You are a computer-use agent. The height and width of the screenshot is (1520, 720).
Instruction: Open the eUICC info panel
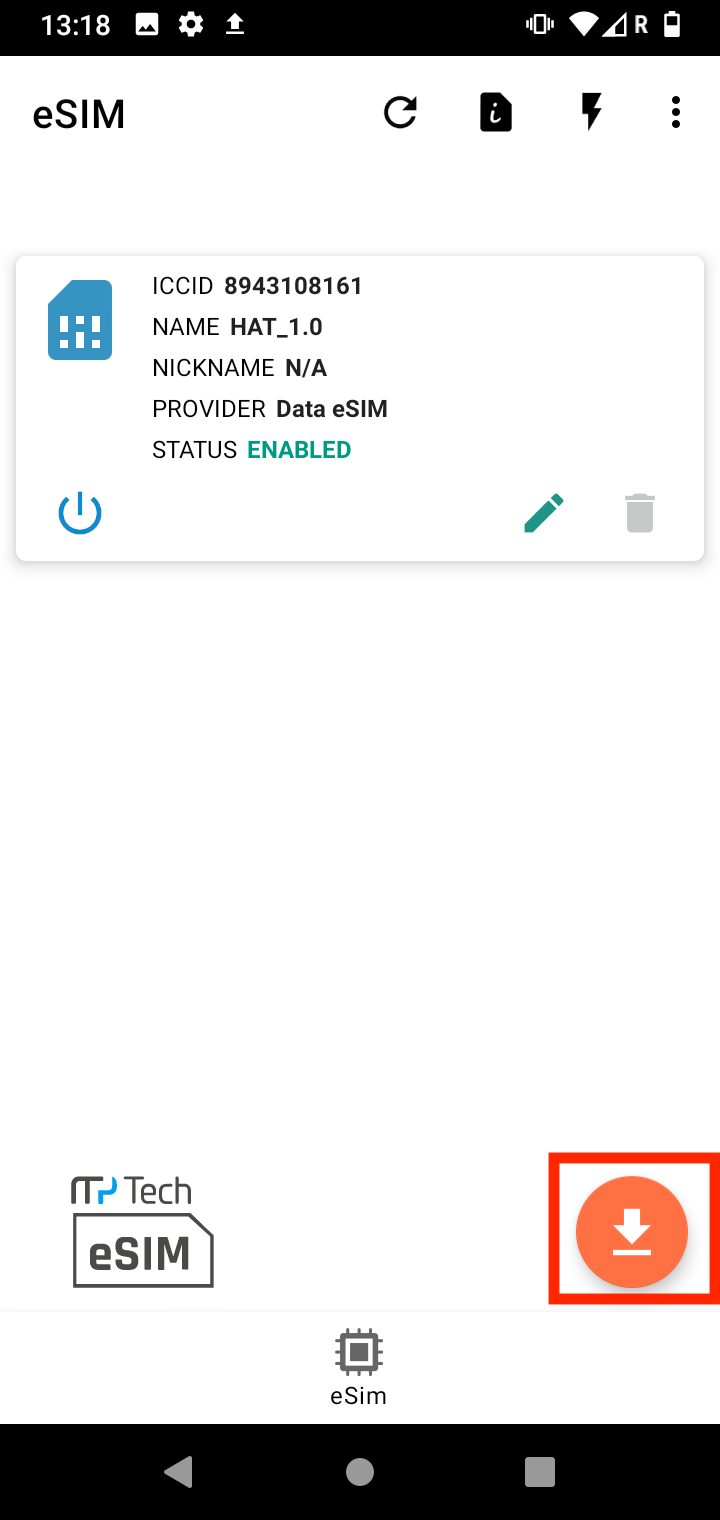[496, 112]
